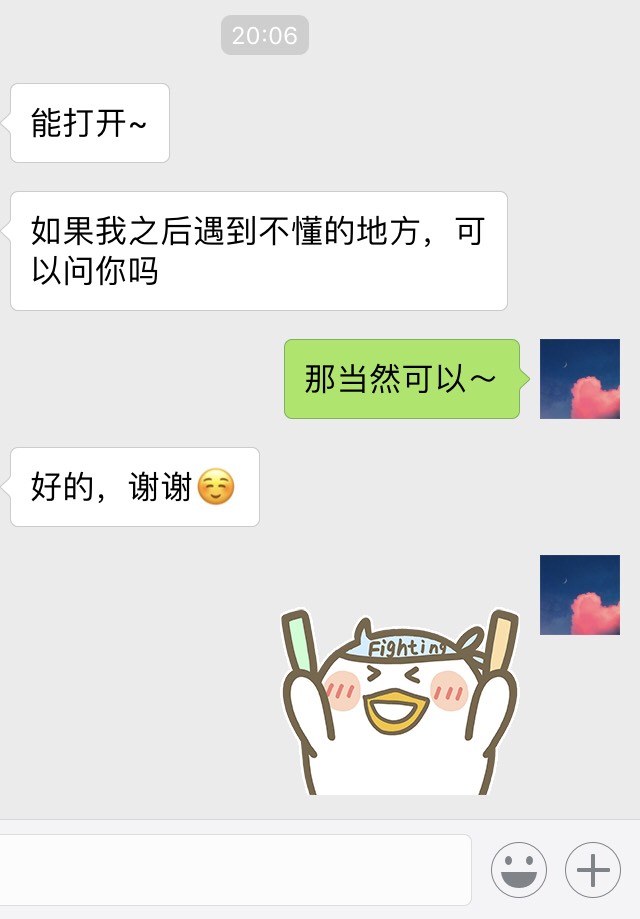Tap the message input field

235,870
